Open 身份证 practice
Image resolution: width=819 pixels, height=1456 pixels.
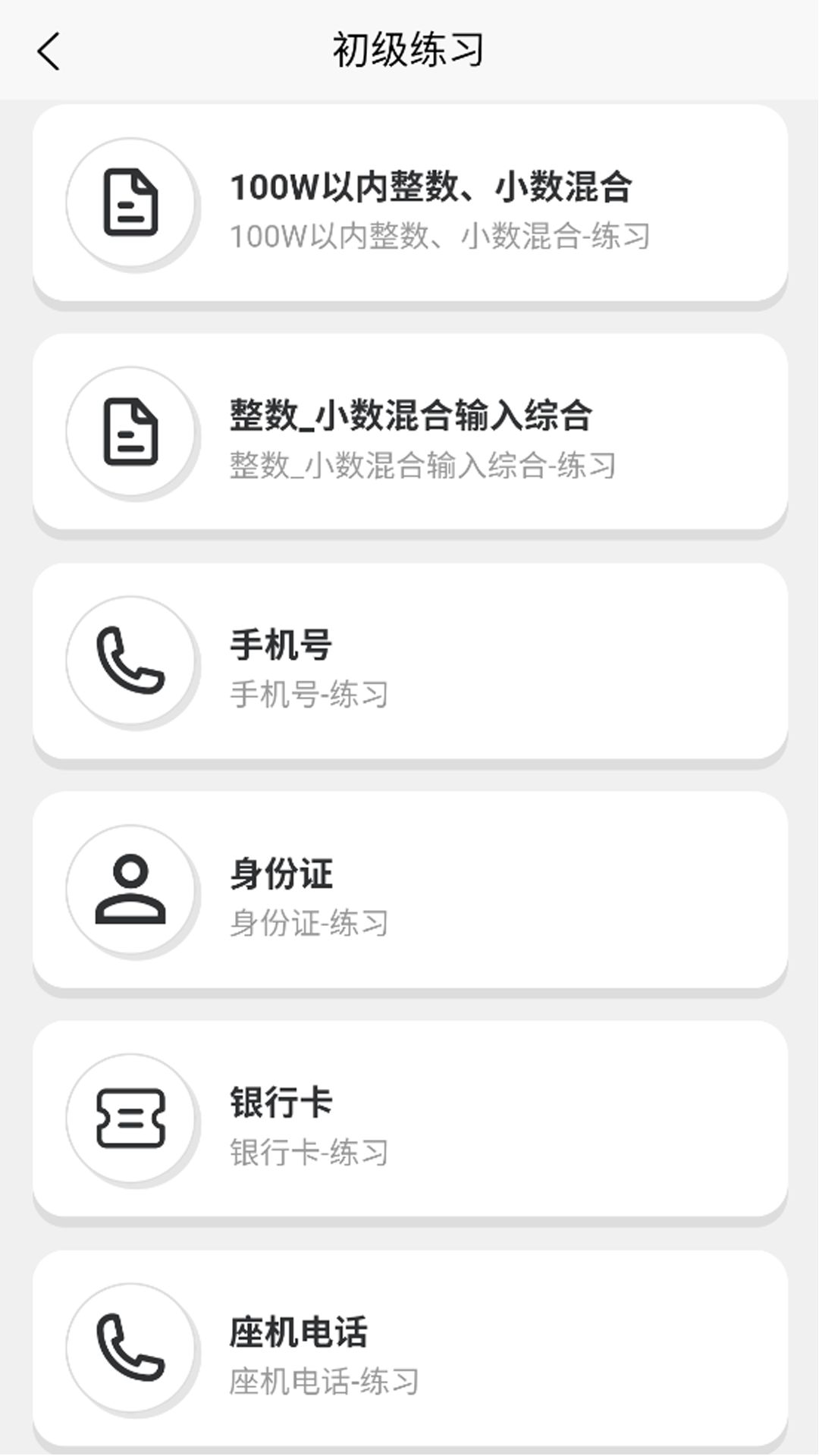[409, 892]
